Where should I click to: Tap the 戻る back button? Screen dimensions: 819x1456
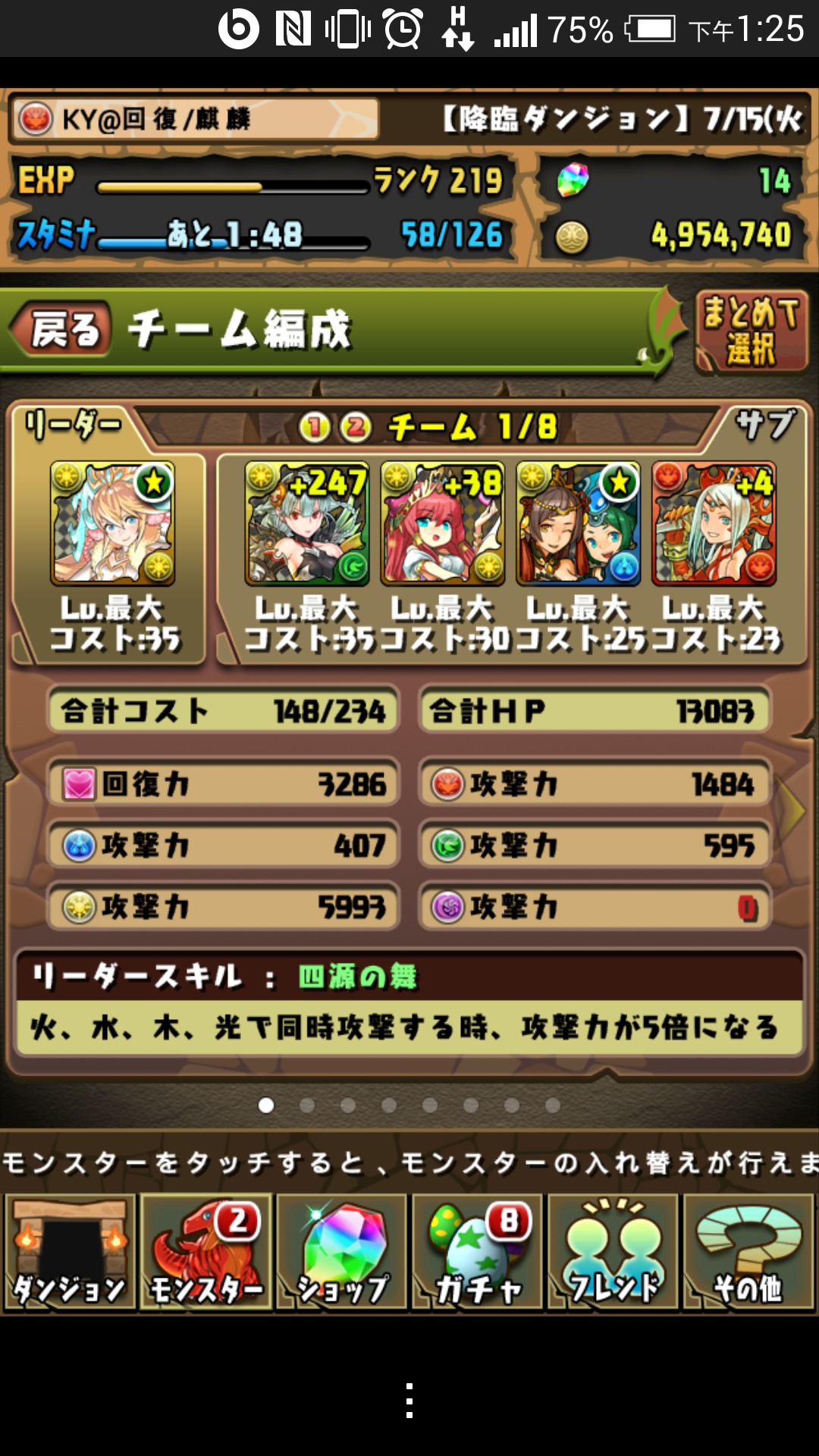(62, 329)
